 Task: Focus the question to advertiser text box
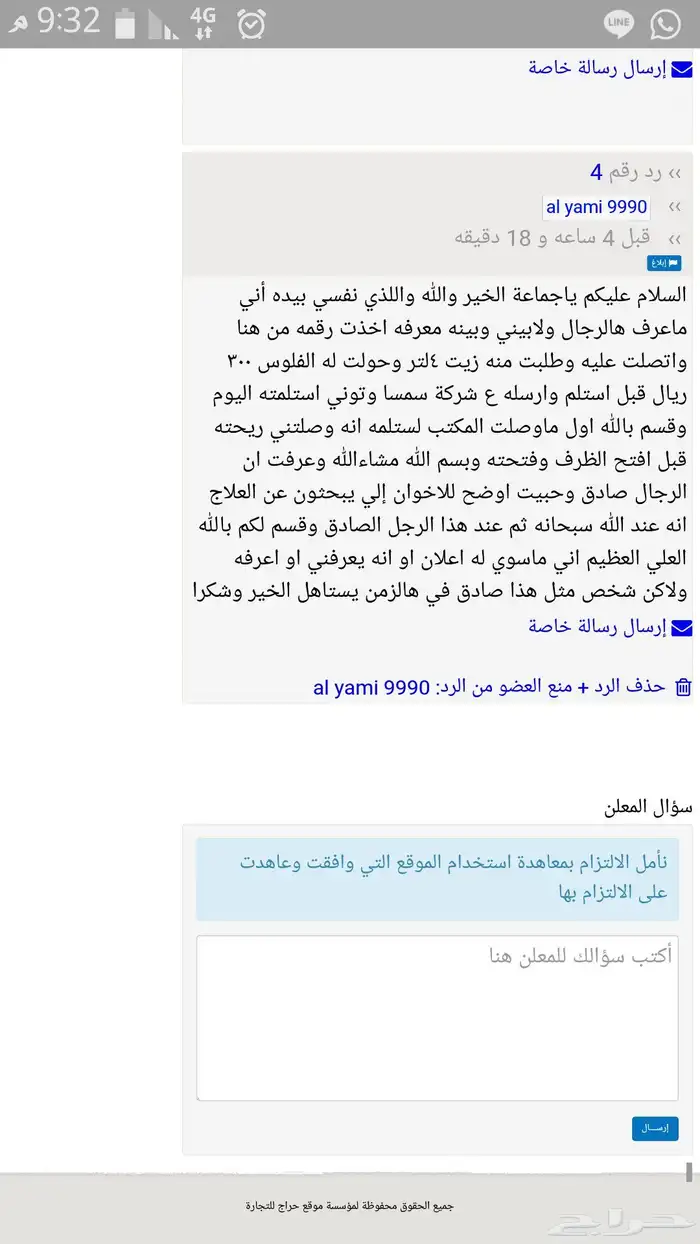(x=436, y=1017)
